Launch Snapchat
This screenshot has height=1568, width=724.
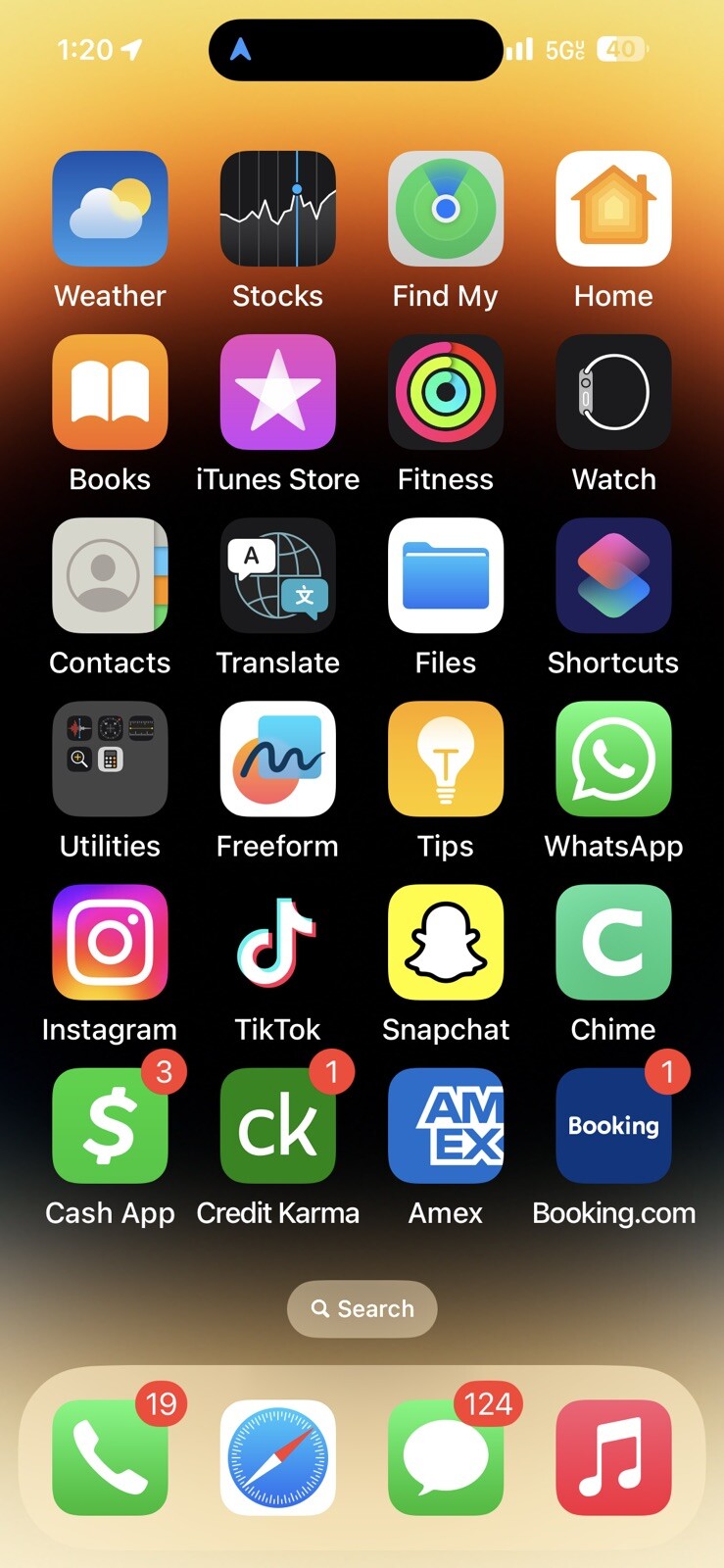click(x=445, y=943)
